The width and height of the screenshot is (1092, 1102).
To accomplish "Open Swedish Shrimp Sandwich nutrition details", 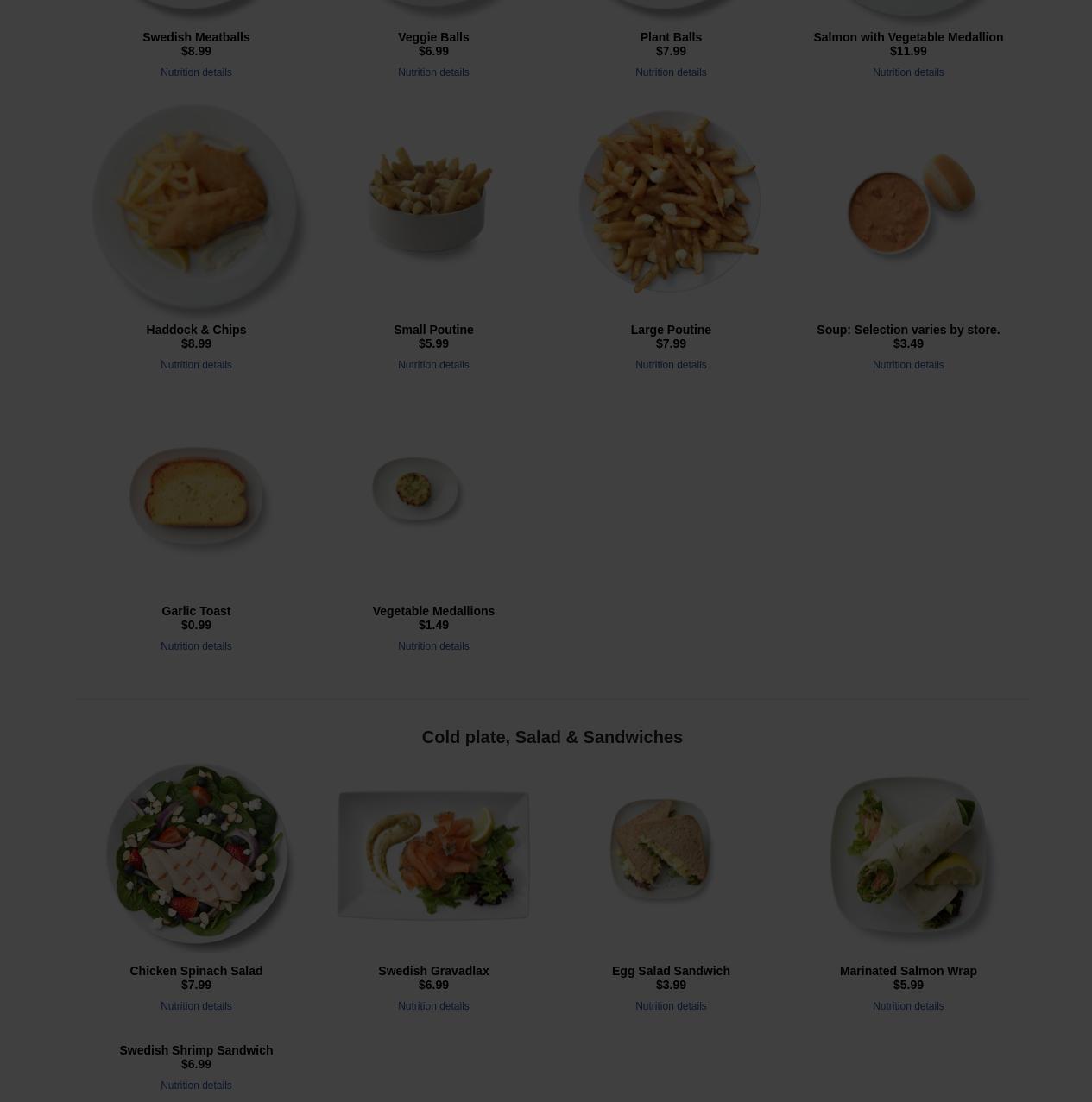I will pos(196,1086).
